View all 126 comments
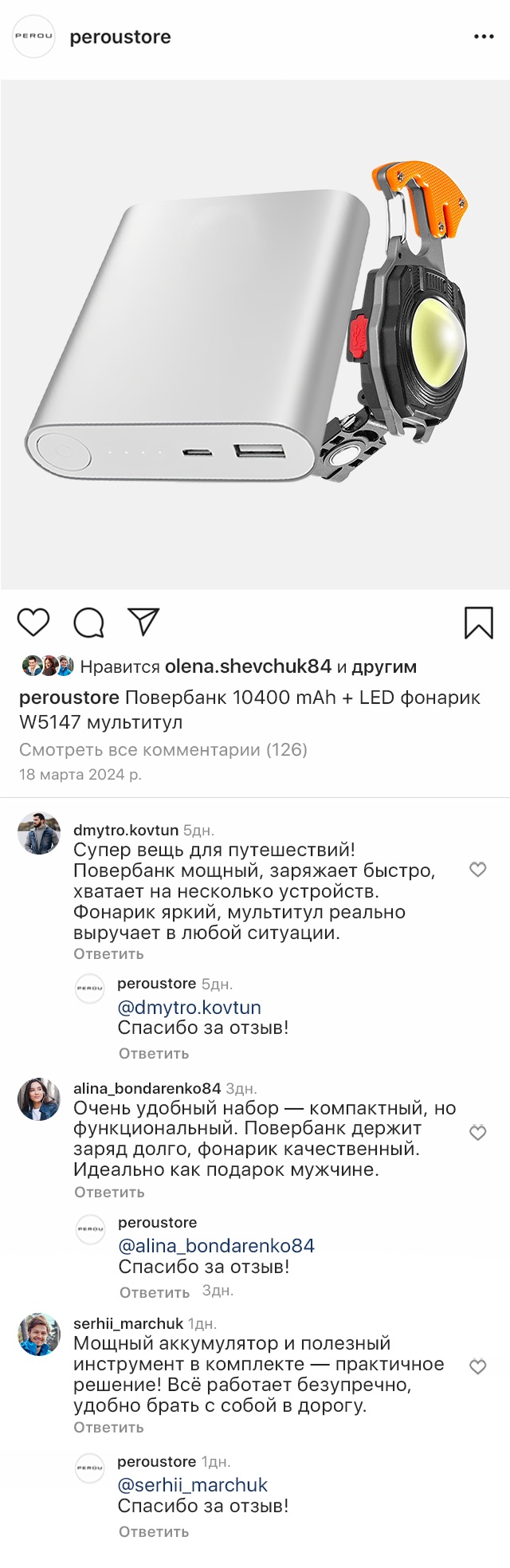The height and width of the screenshot is (1568, 510). click(x=163, y=749)
